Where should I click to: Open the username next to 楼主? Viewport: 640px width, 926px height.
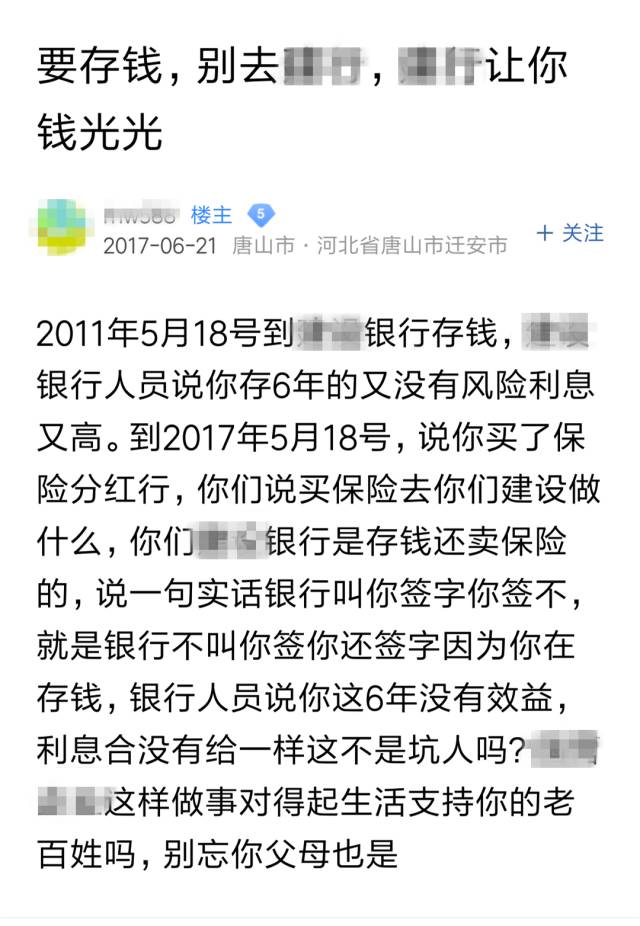[140, 215]
